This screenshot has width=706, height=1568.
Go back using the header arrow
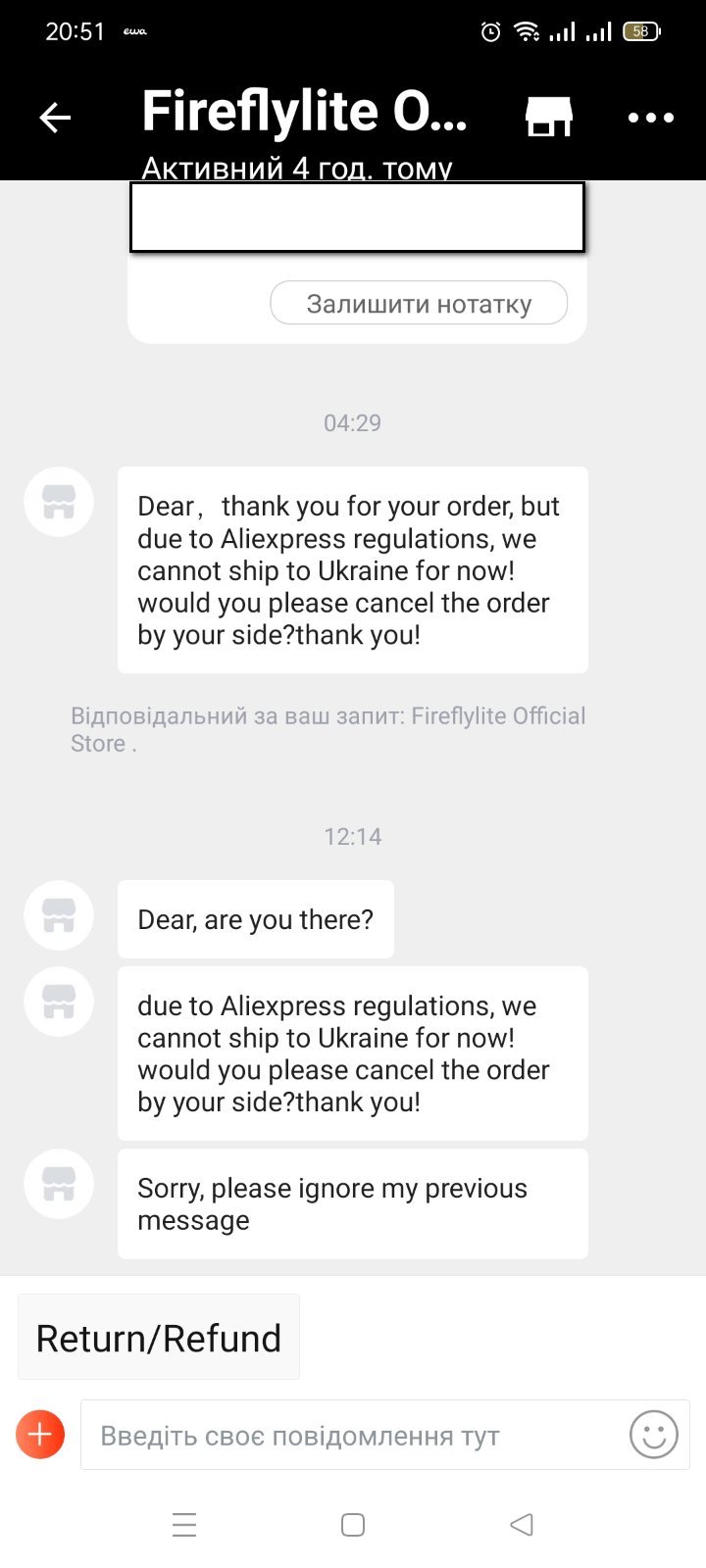coord(55,118)
